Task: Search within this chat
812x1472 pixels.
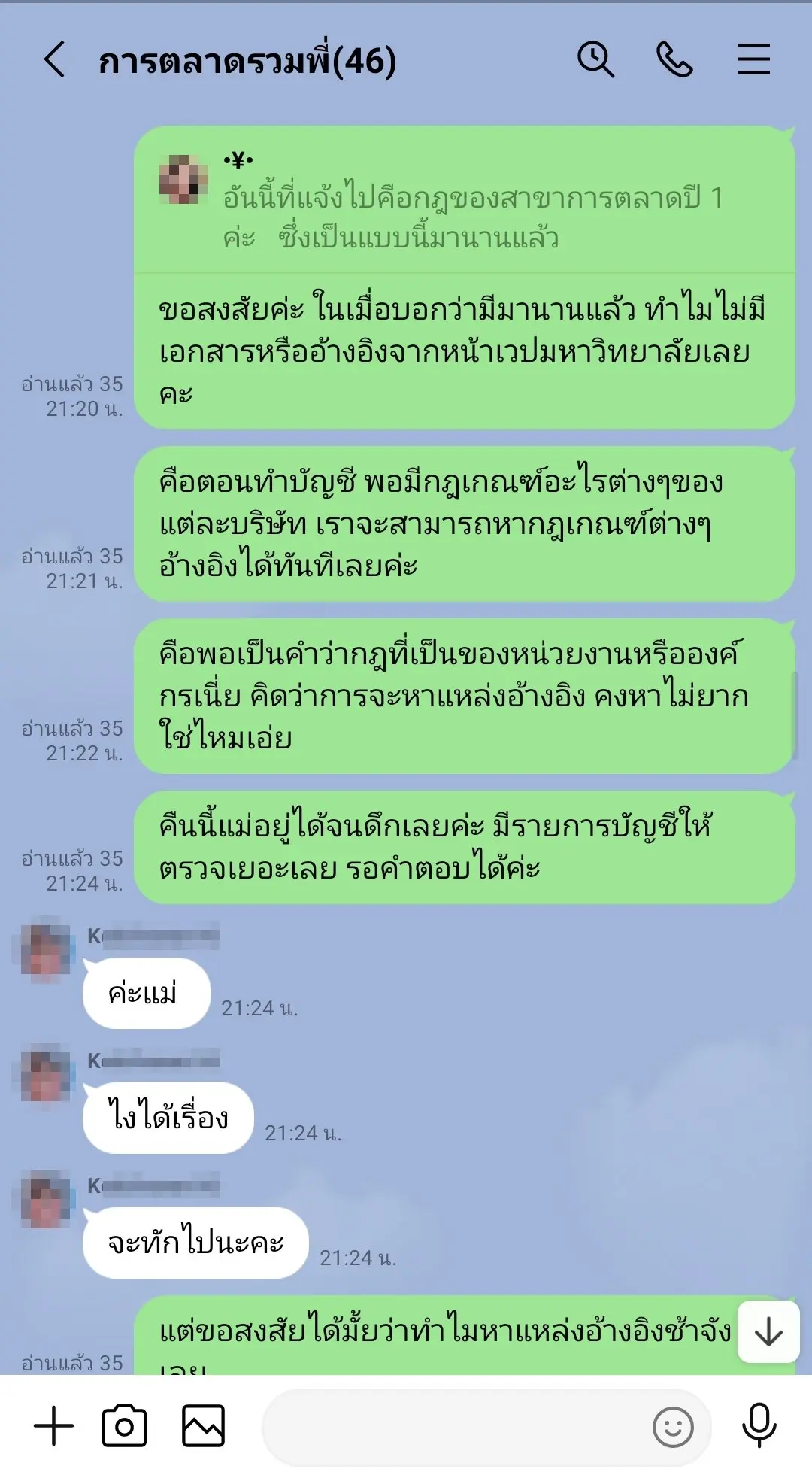Action: click(x=595, y=59)
